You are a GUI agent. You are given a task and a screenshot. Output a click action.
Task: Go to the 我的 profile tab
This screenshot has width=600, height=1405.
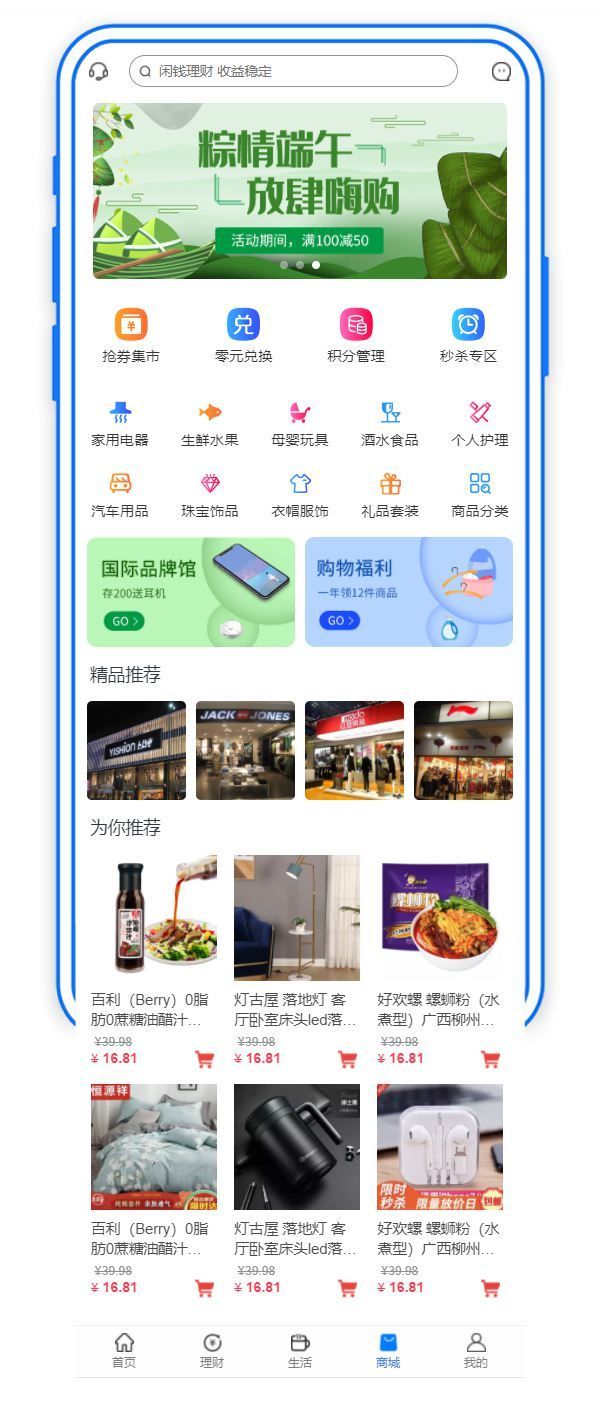(476, 1350)
